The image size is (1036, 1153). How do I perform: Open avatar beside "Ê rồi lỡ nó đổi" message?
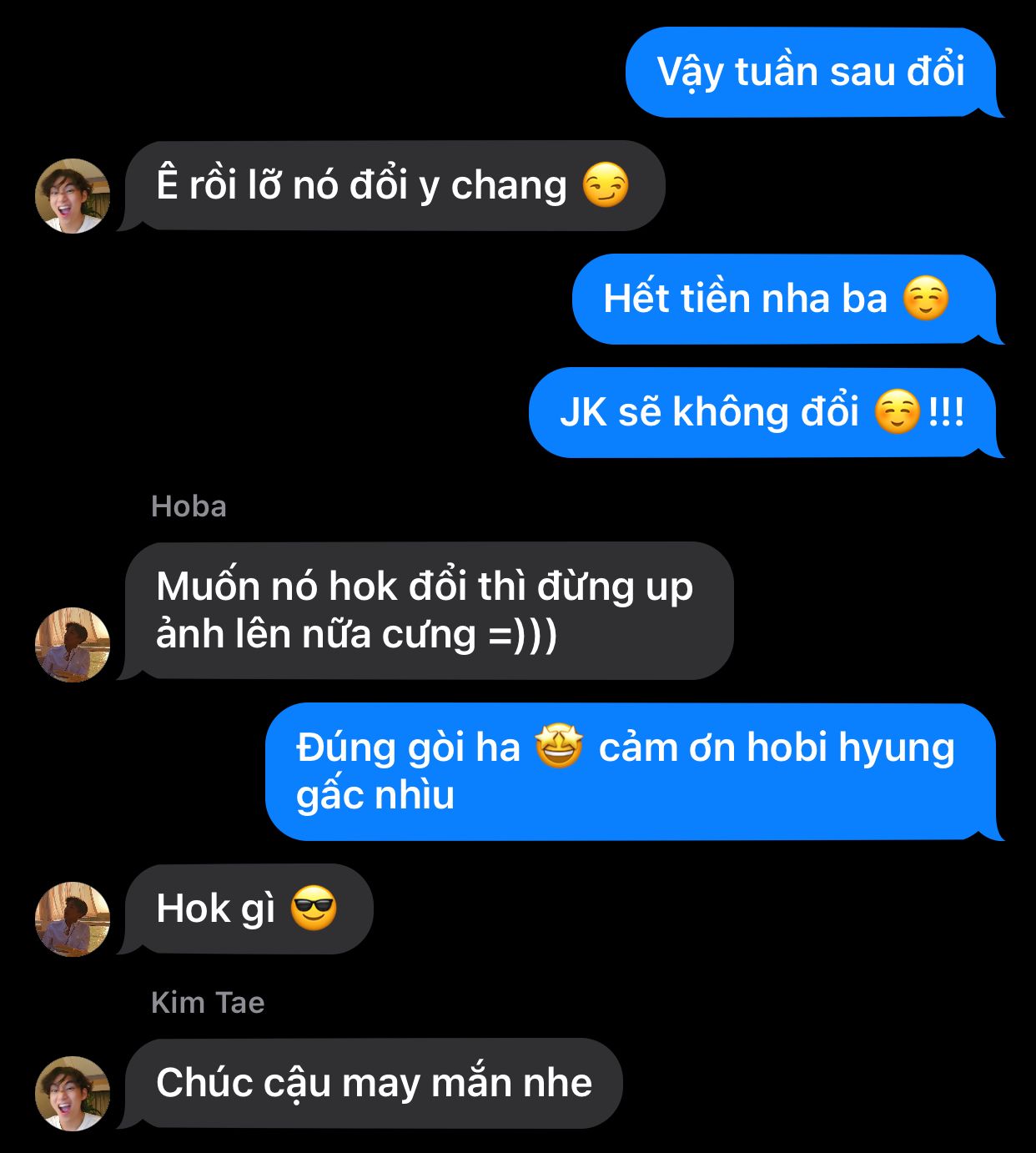point(73,196)
